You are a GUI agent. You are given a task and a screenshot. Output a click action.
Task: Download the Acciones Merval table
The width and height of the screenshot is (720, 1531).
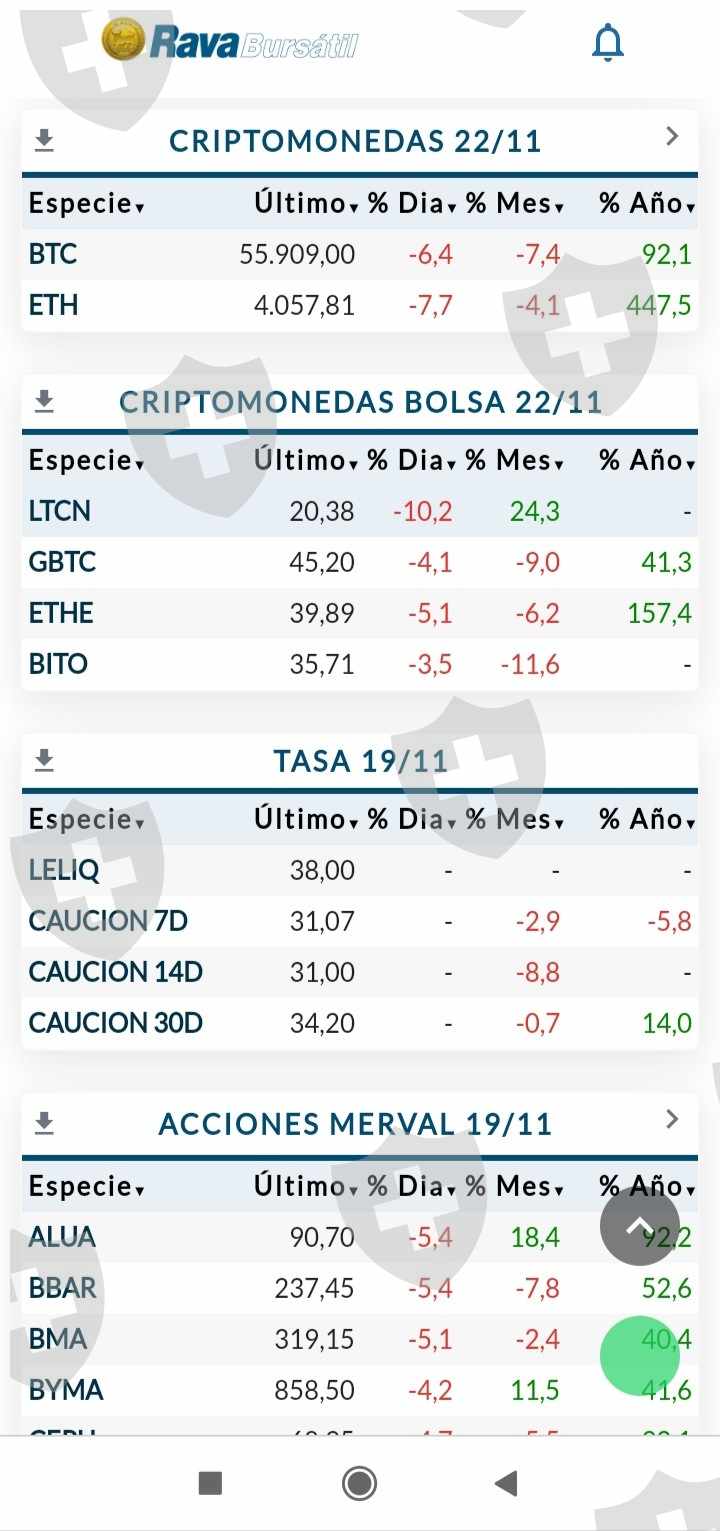[44, 1123]
